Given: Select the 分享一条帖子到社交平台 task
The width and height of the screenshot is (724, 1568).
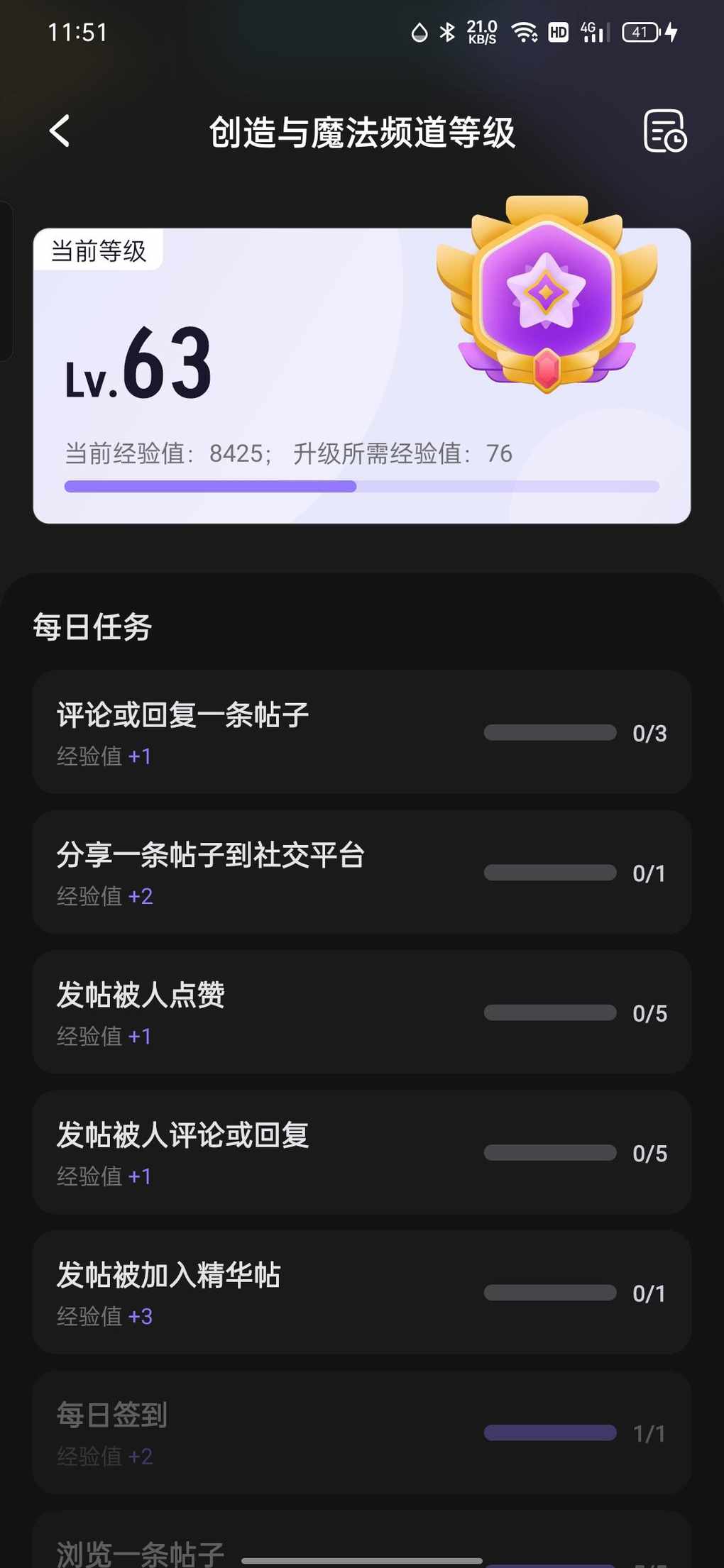Looking at the screenshot, I should [362, 872].
